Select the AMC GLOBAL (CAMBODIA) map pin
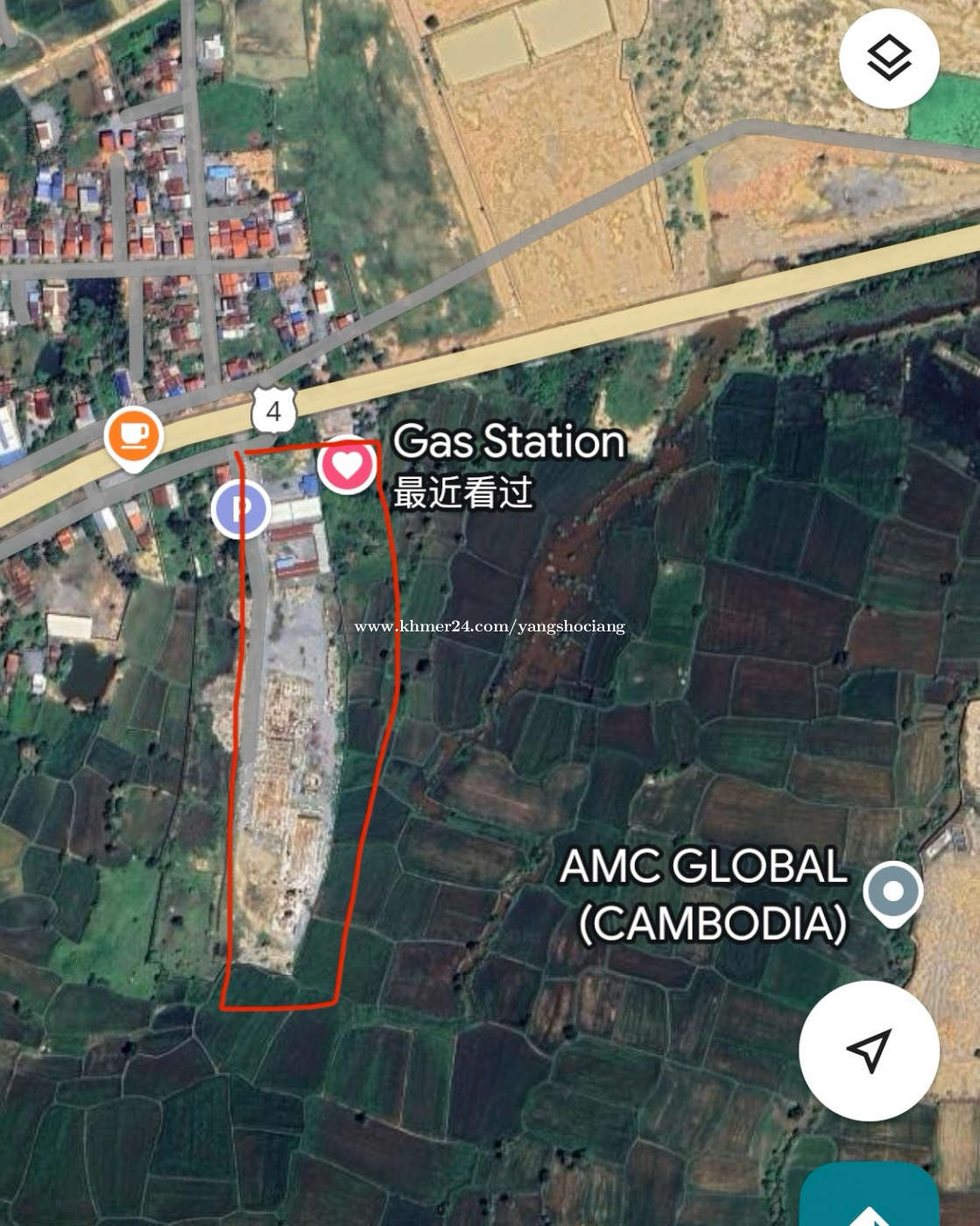 coord(892,892)
